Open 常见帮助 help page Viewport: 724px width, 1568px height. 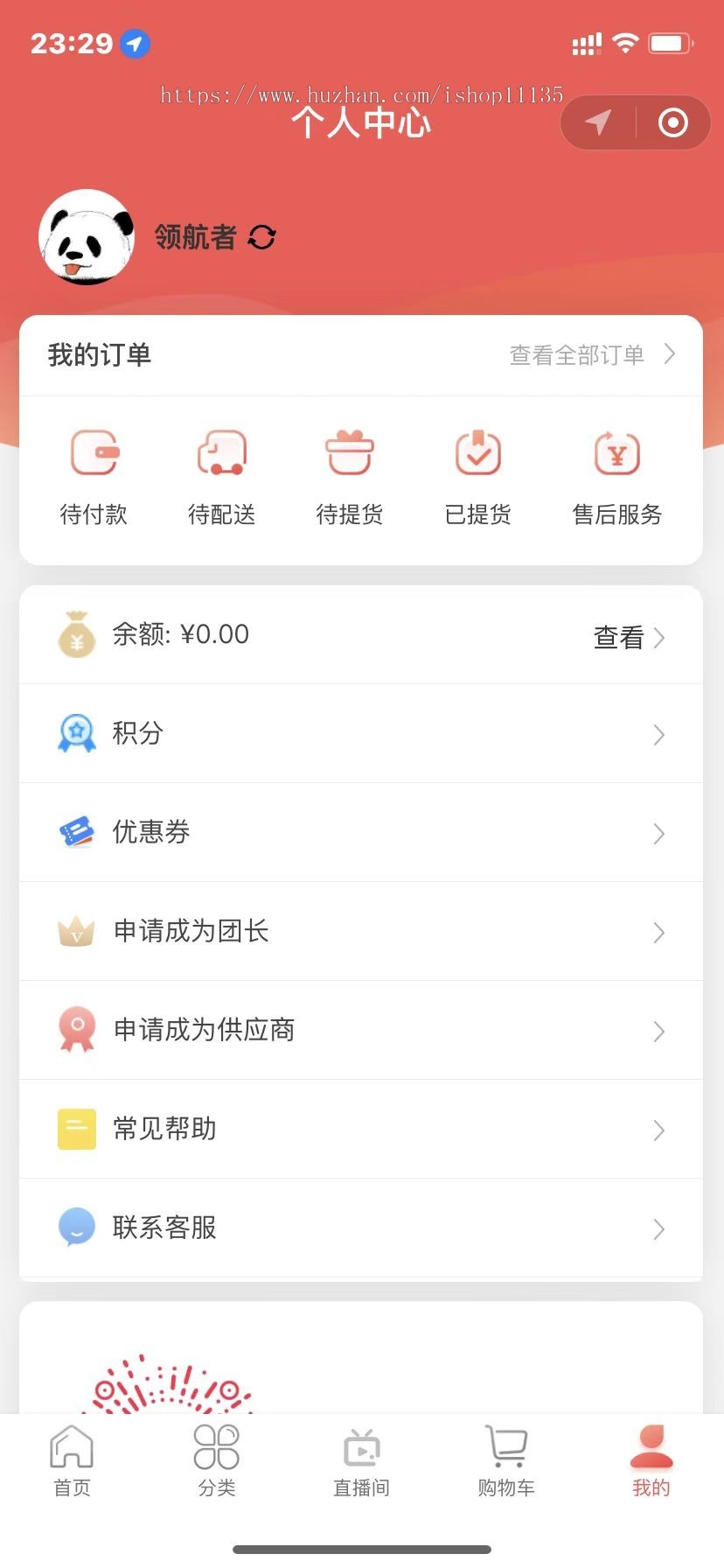[361, 1129]
